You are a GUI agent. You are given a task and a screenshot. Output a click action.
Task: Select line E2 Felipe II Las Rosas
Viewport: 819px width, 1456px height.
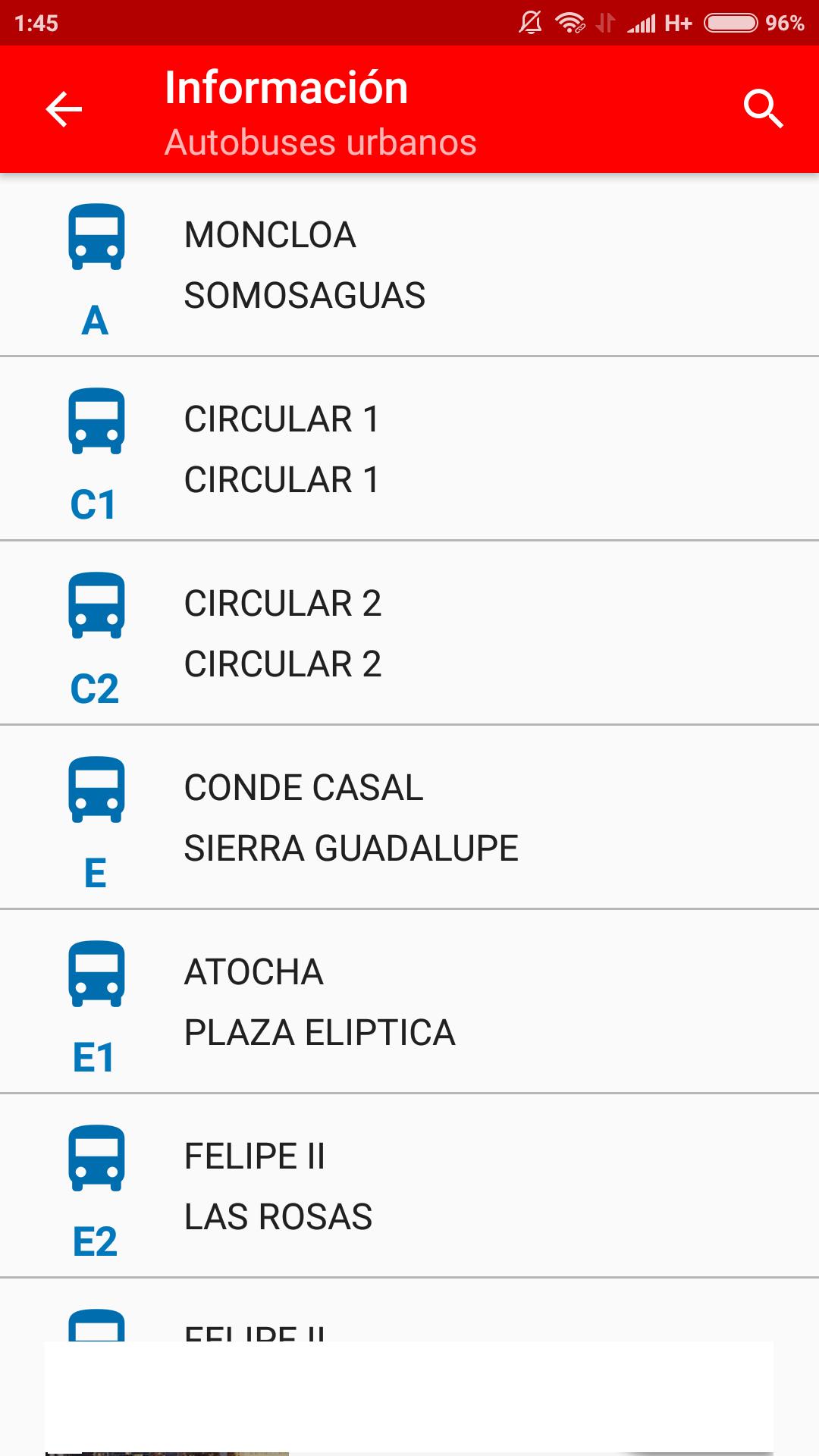409,1186
